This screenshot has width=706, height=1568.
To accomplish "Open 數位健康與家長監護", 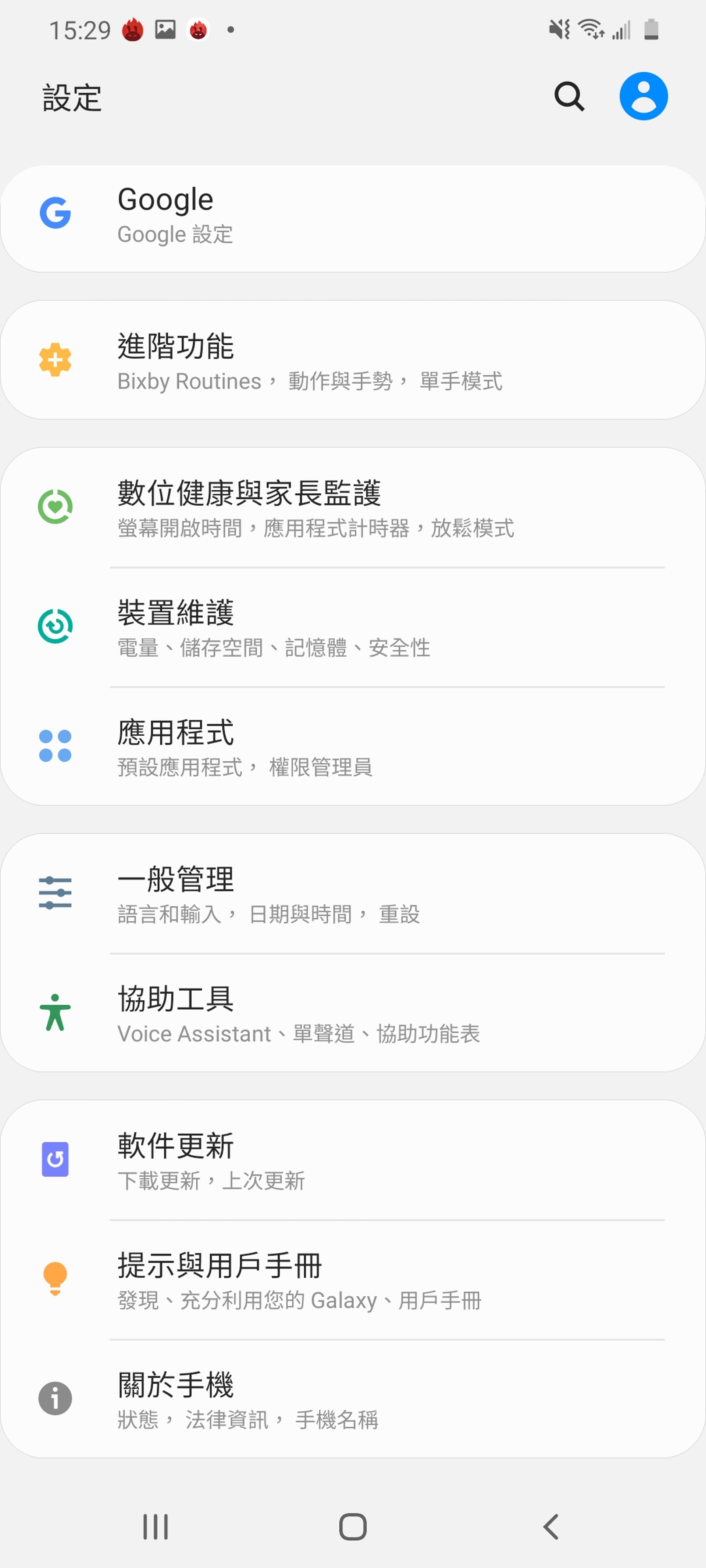I will [x=352, y=507].
